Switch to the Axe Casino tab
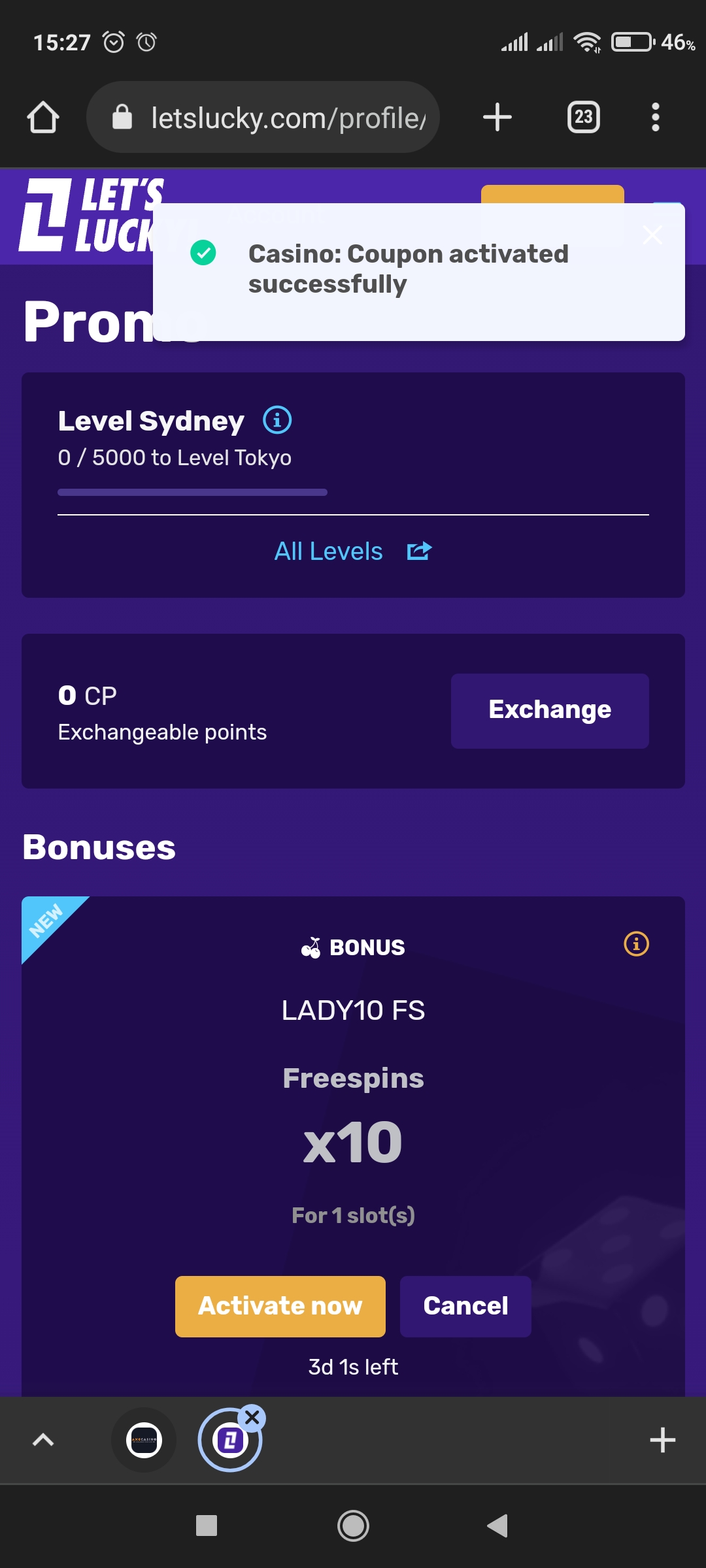This screenshot has width=706, height=1568. [x=144, y=1440]
